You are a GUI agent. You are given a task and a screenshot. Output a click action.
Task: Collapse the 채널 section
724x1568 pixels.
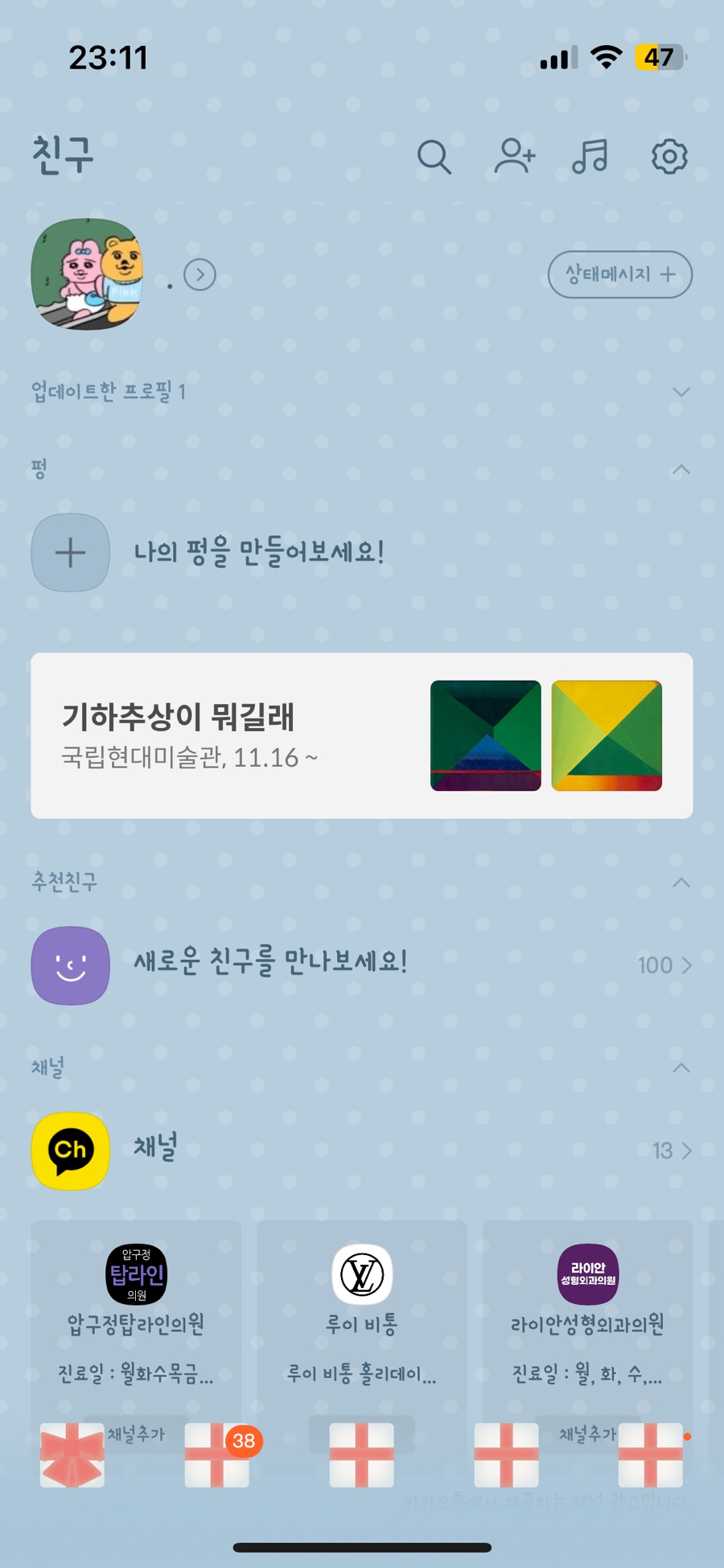[681, 1068]
